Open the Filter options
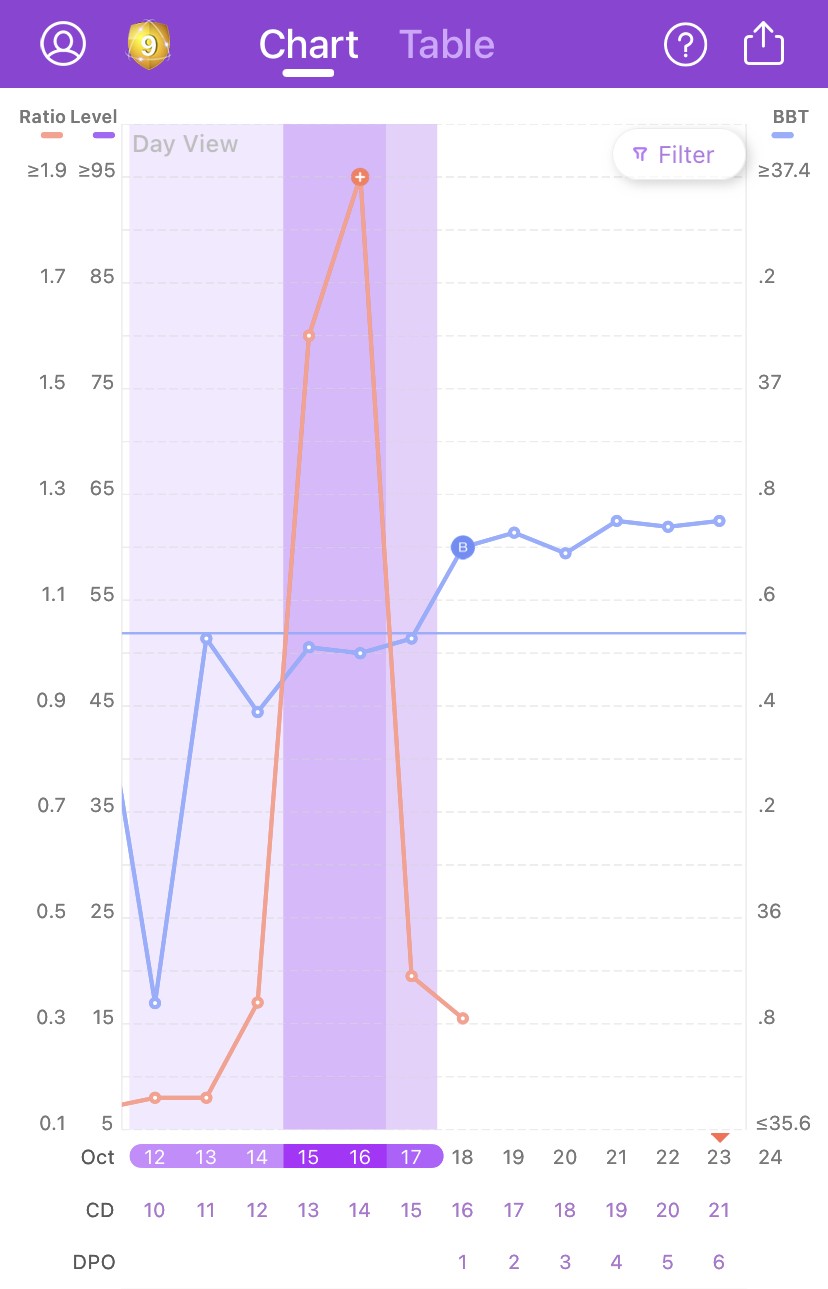This screenshot has width=828, height=1289. click(678, 155)
